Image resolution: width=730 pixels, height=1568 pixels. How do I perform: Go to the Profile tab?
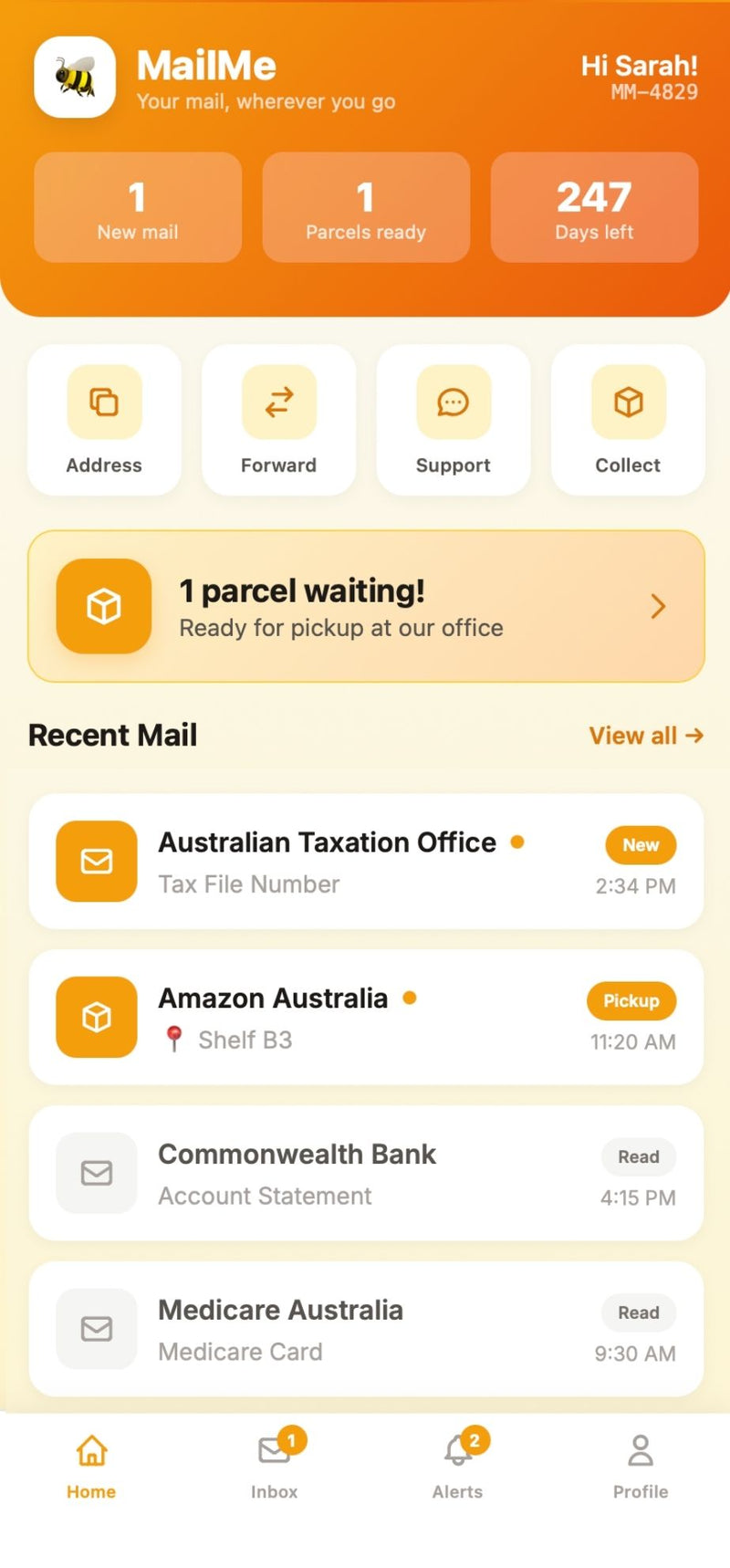click(641, 1466)
